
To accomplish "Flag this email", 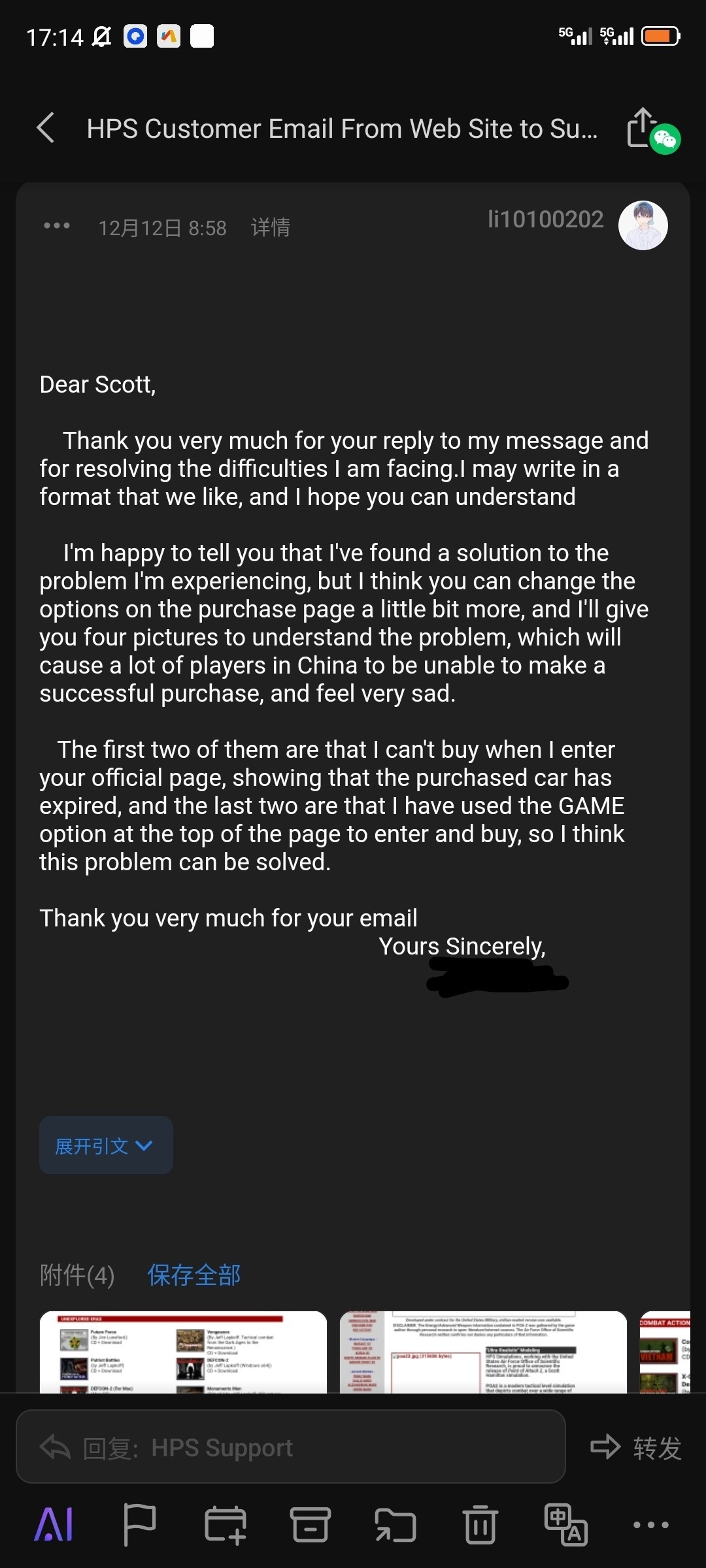I will pos(139,1525).
